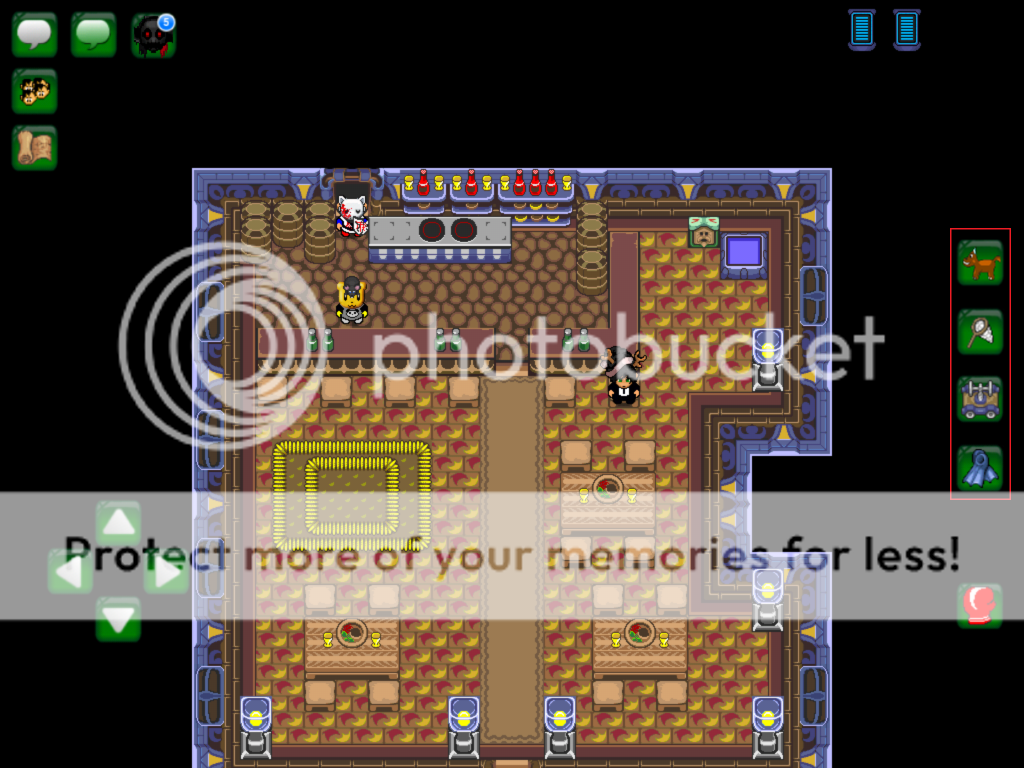Image resolution: width=1024 pixels, height=768 pixels.
Task: Select the cart item icon
Action: pyautogui.click(x=980, y=398)
